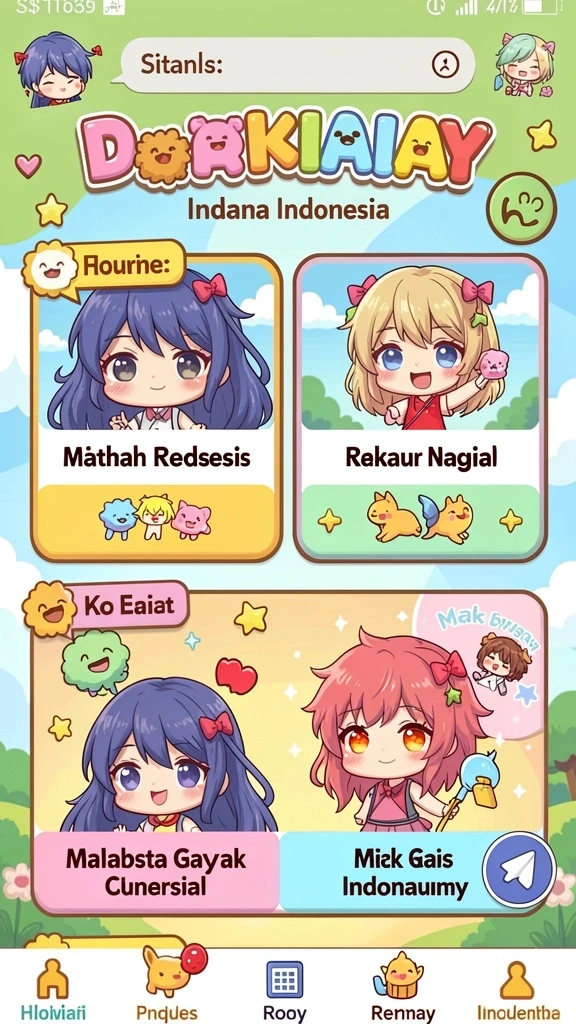Screen dimensions: 576x1024
Task: Open the Mathah Redsesis card
Action: tap(157, 408)
